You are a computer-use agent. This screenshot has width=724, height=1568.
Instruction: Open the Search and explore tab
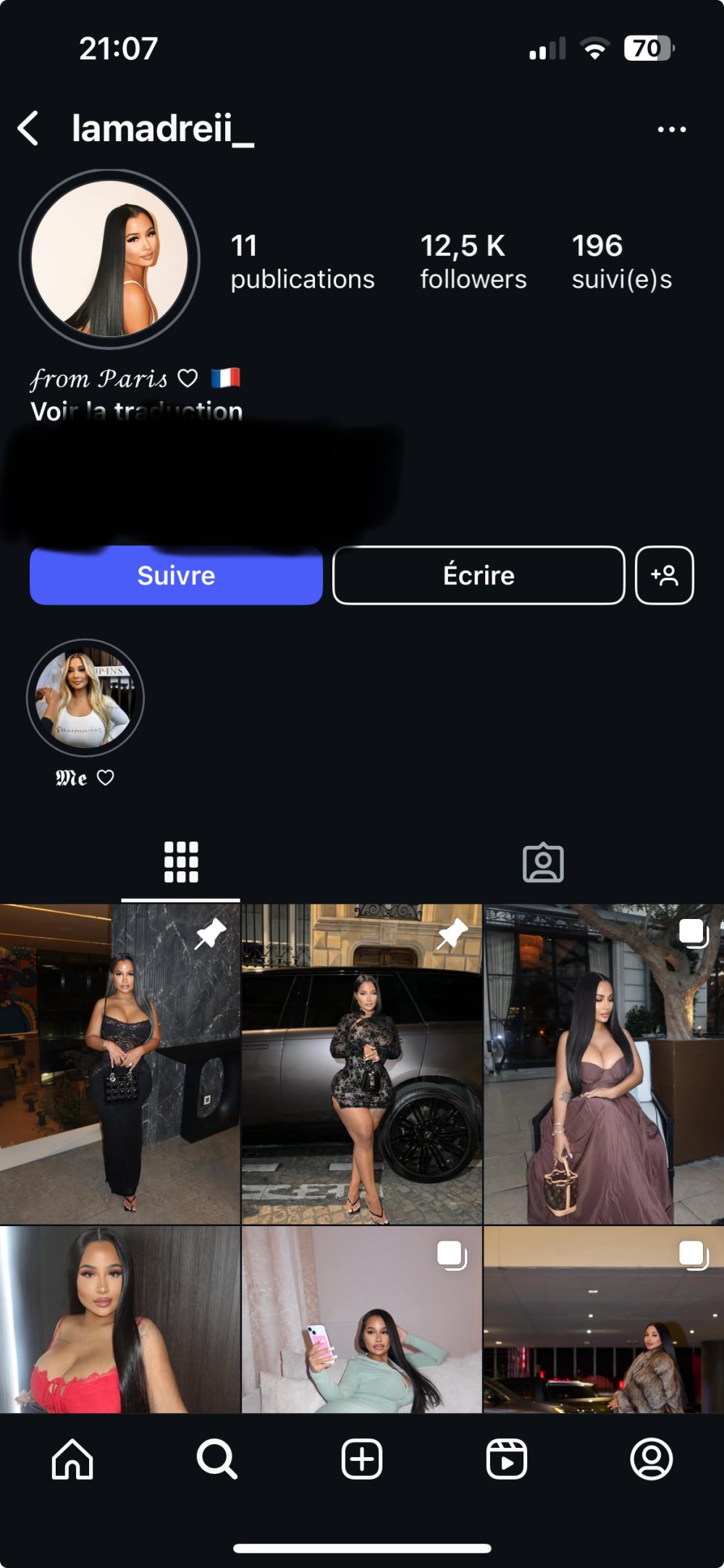(216, 1459)
